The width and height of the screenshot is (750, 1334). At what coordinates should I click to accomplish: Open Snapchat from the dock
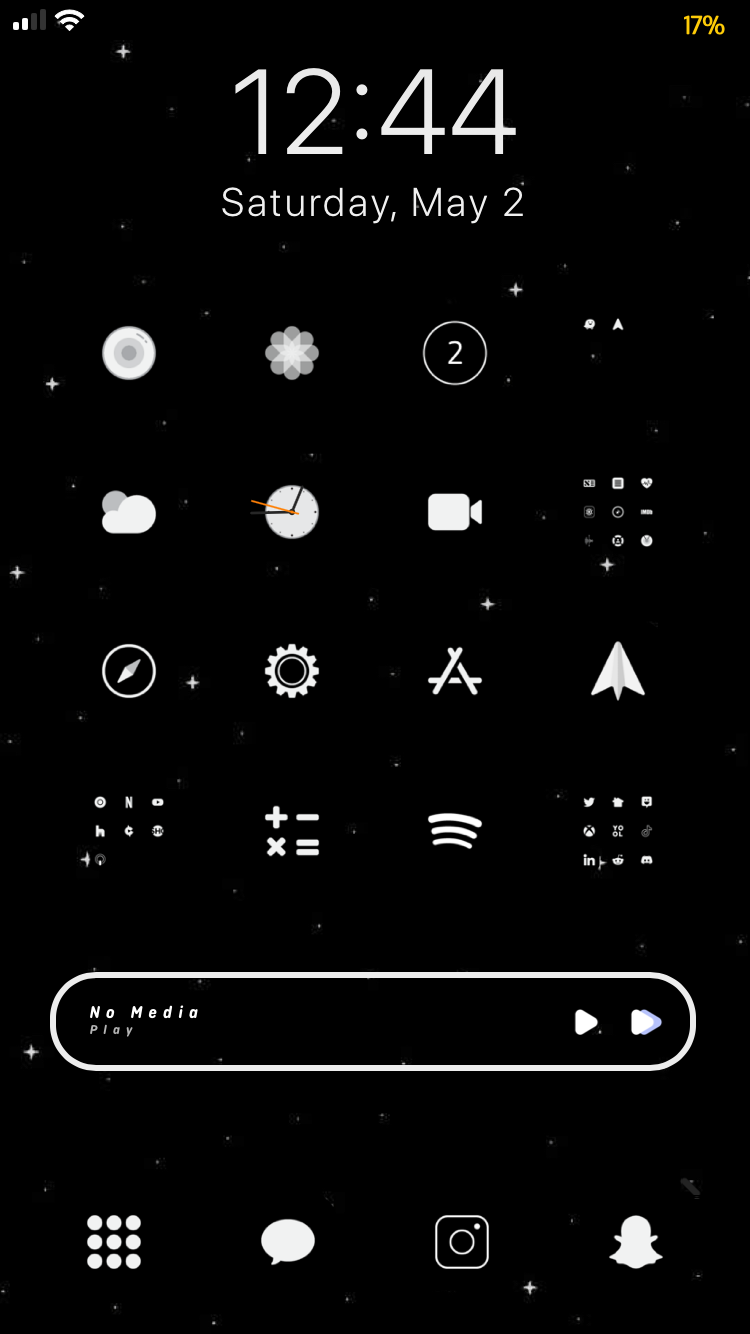636,1242
